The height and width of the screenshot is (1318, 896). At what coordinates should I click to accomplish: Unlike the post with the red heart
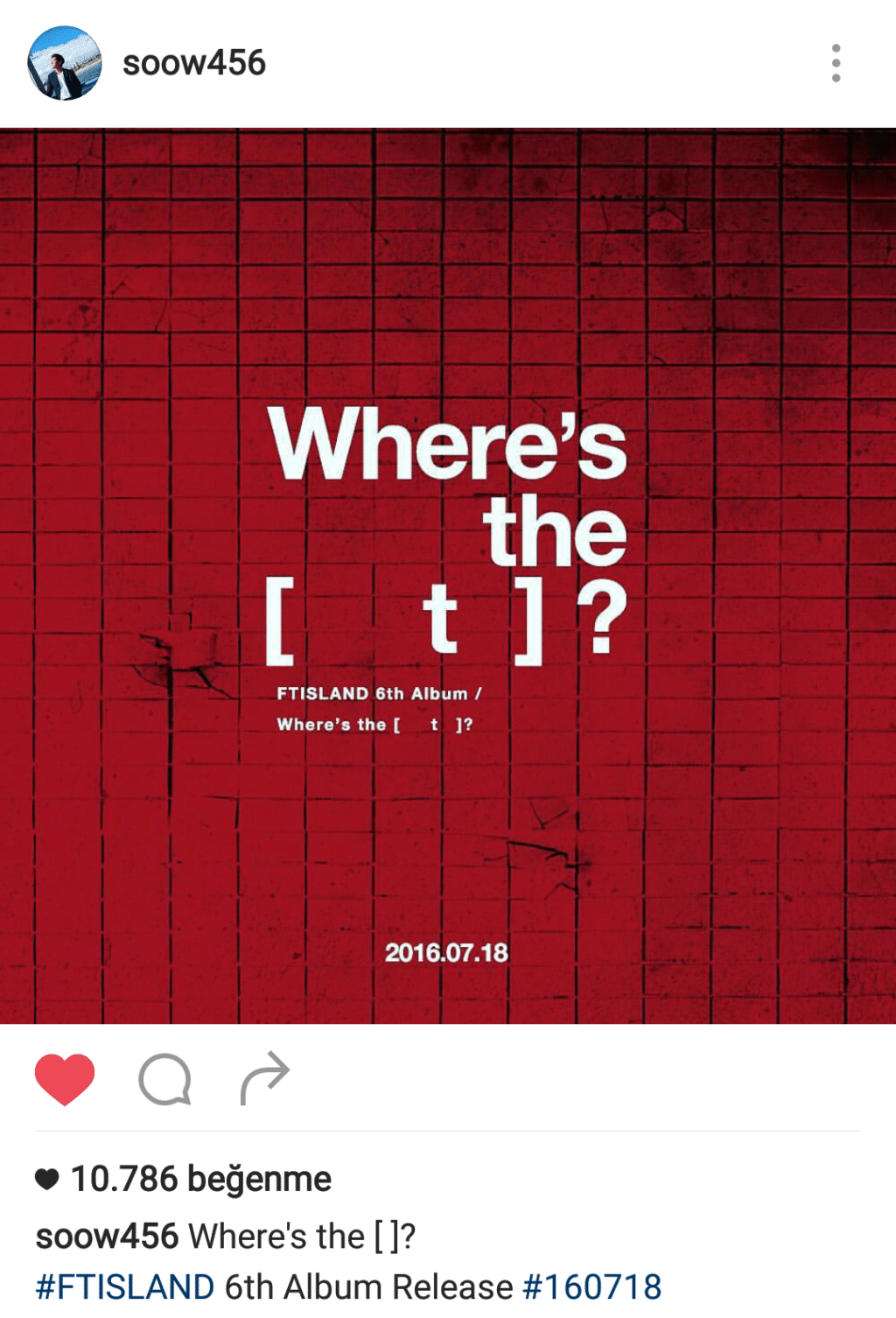(x=65, y=1078)
